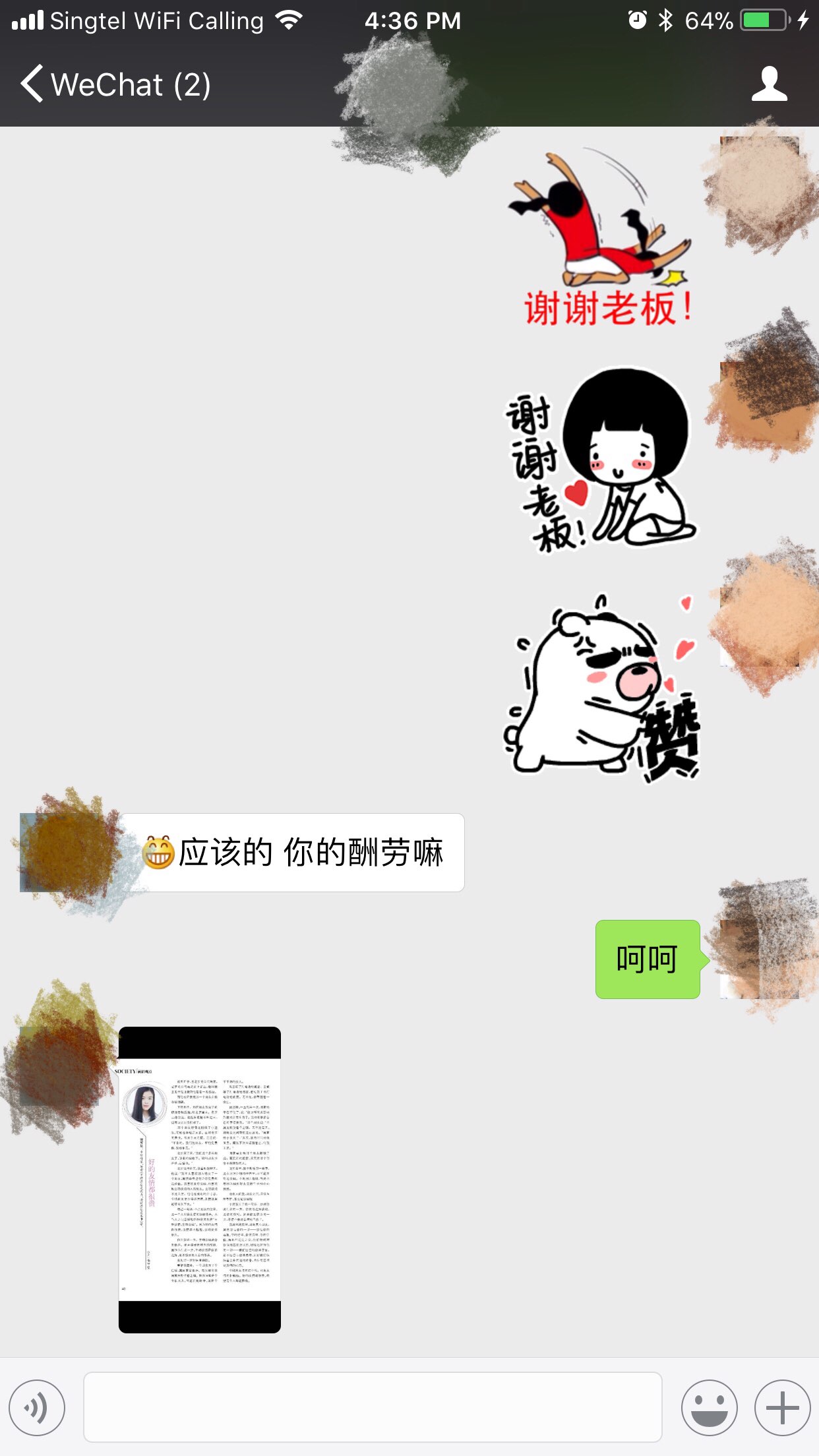The height and width of the screenshot is (1456, 819).
Task: Open the emoji sticker picker
Action: point(709,1407)
